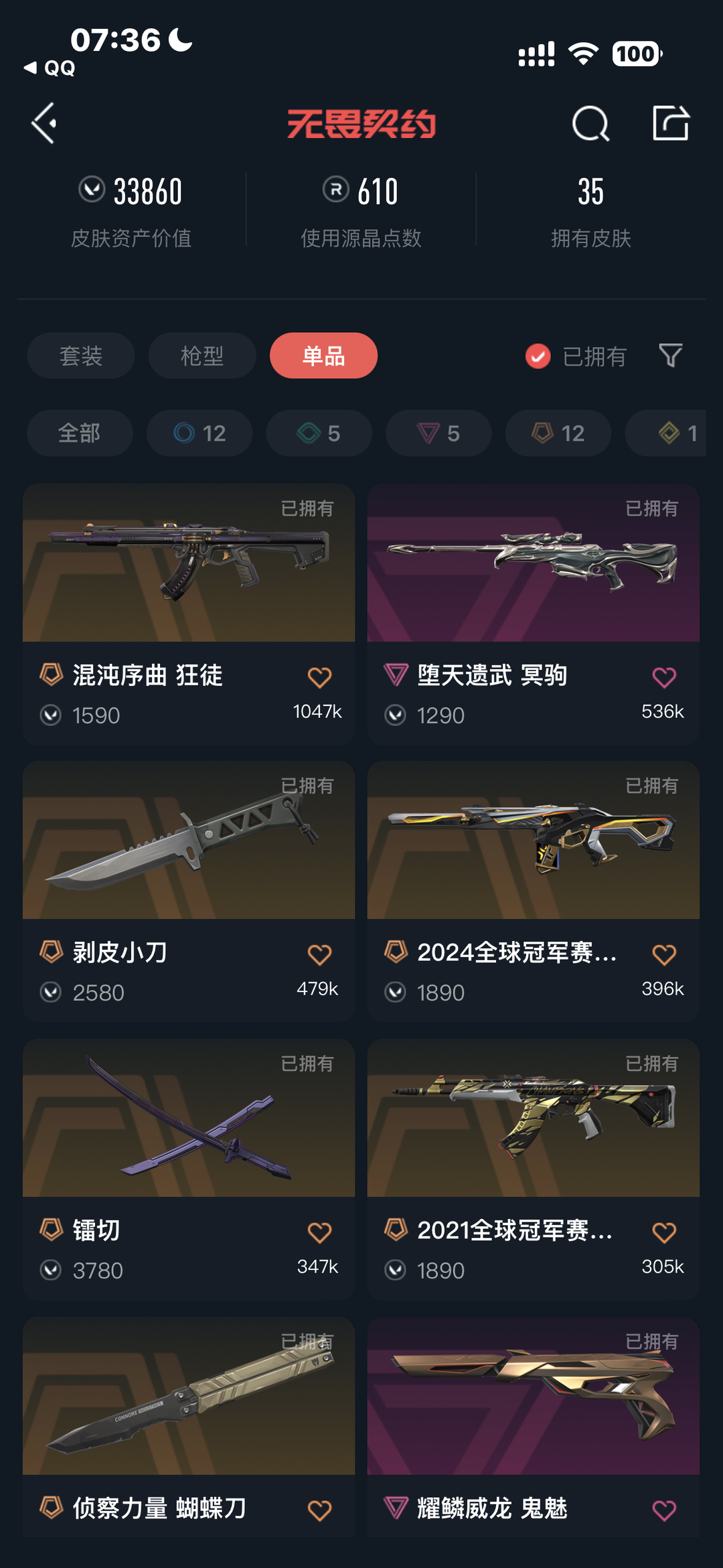Image resolution: width=723 pixels, height=1568 pixels.
Task: Switch to the 枪型 tab
Action: click(x=202, y=356)
